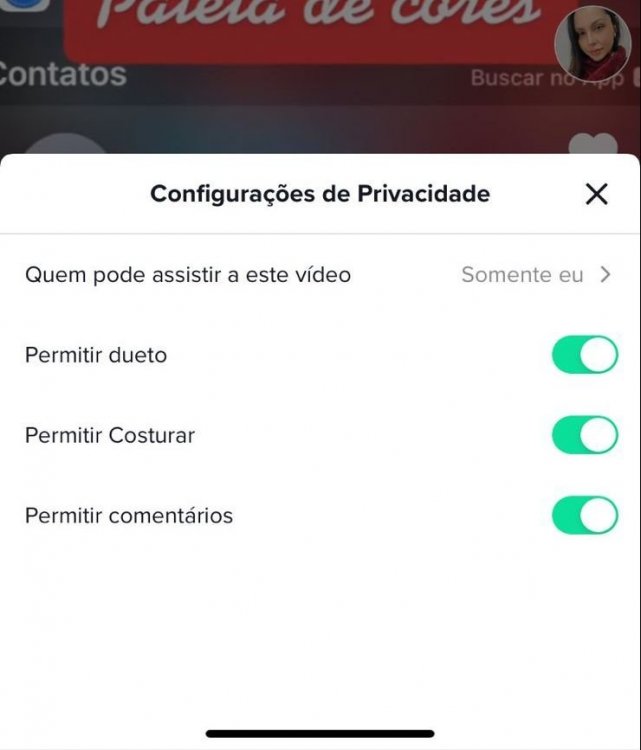
Task: Disable the Permitir dueto switch
Action: 585,355
